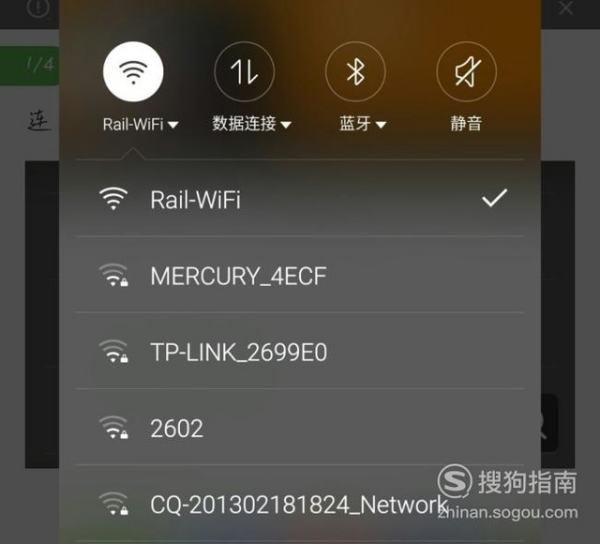The image size is (600, 544).
Task: Connect to MERCURY_4ECF network
Action: tap(300, 276)
